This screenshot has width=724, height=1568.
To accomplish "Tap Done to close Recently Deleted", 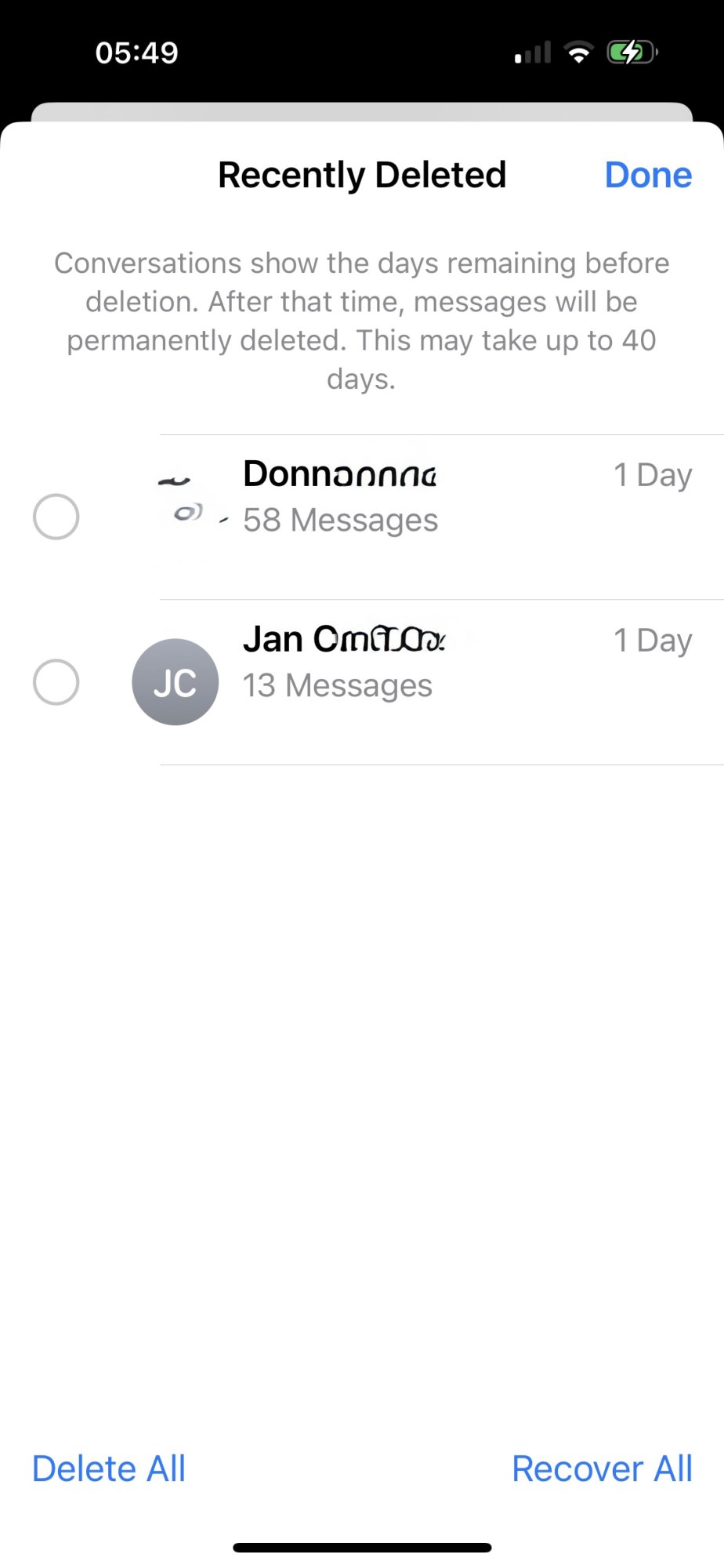I will tap(648, 175).
